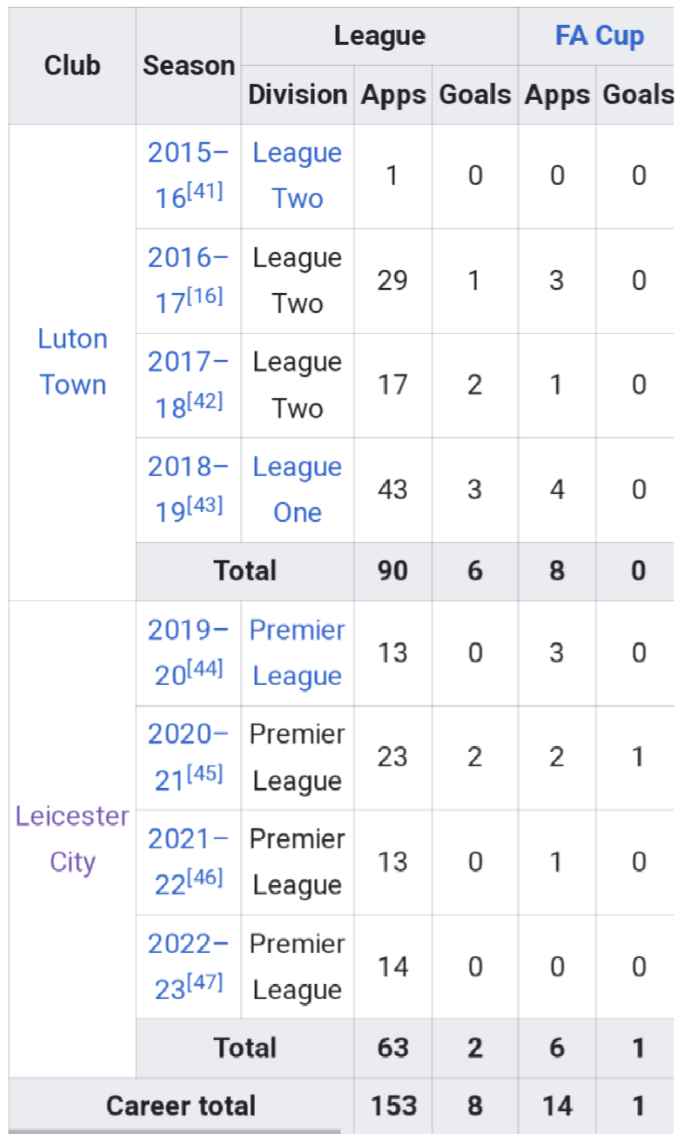Open the 2016–17 season link
This screenshot has width=700, height=1134.
188,279
